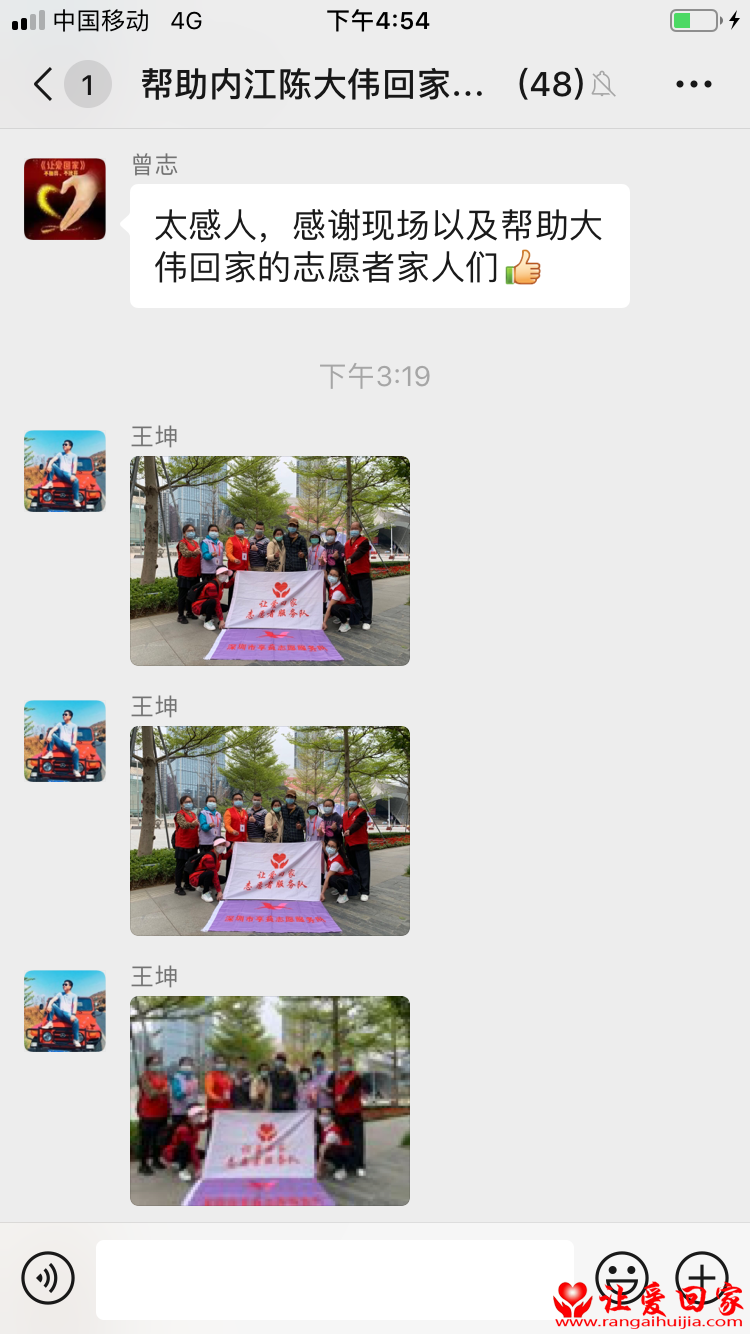Open the first group photo from 王坤

[270, 561]
